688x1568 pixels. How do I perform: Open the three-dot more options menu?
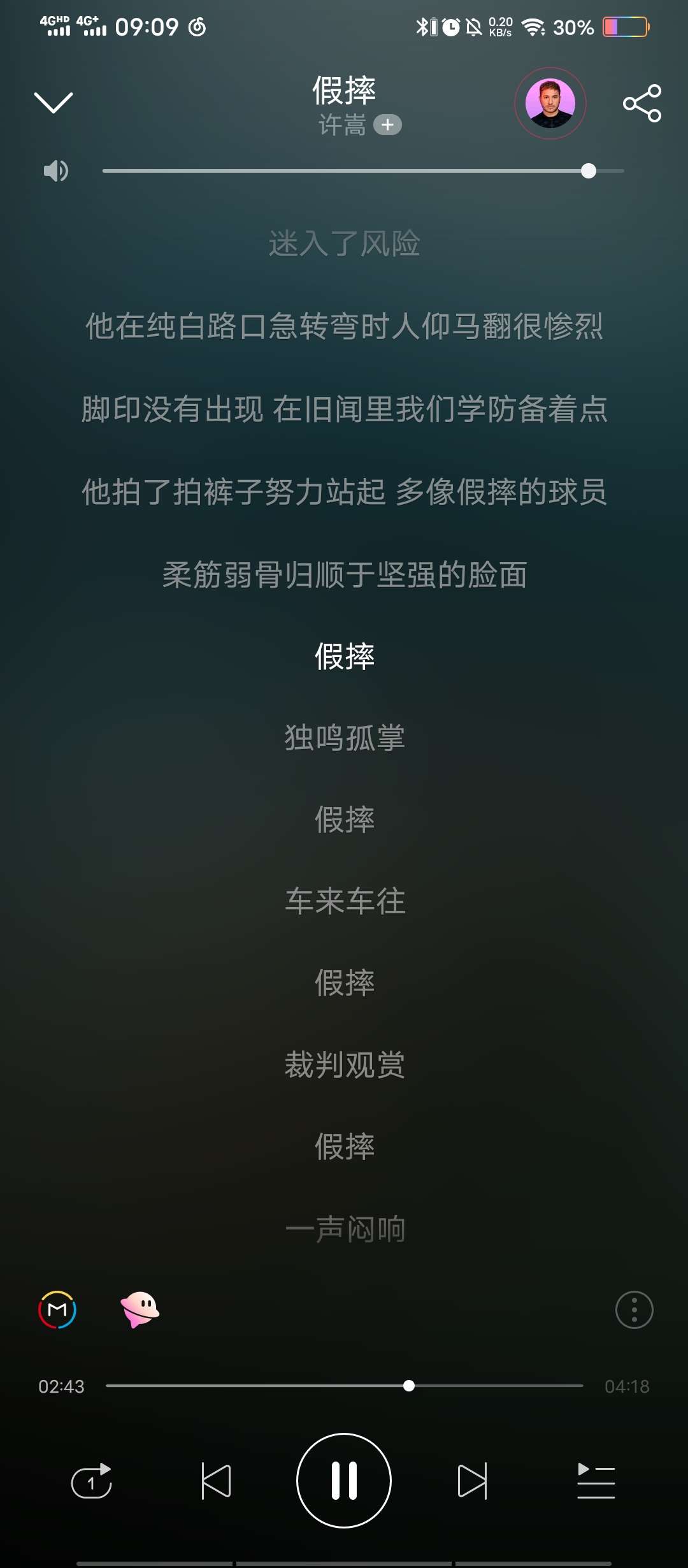pyautogui.click(x=634, y=1310)
